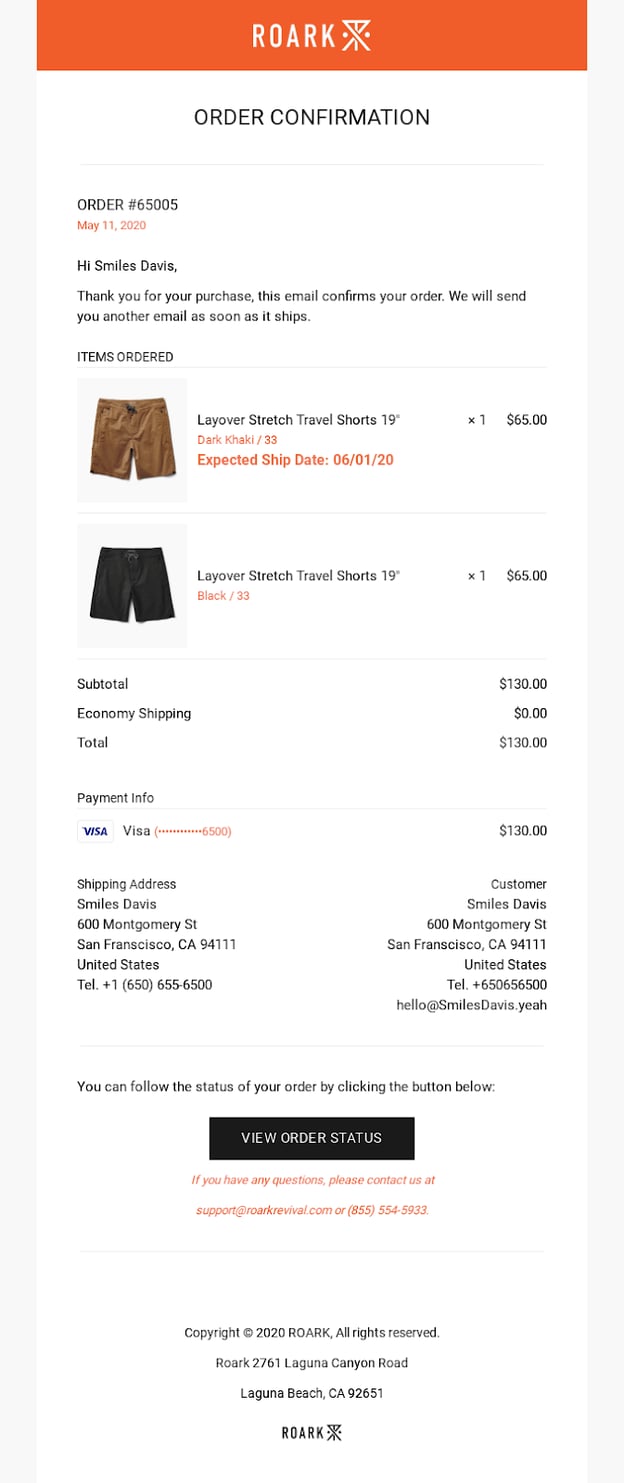
Task: Open the support@roarkrevival.com email link
Action: [x=263, y=1210]
